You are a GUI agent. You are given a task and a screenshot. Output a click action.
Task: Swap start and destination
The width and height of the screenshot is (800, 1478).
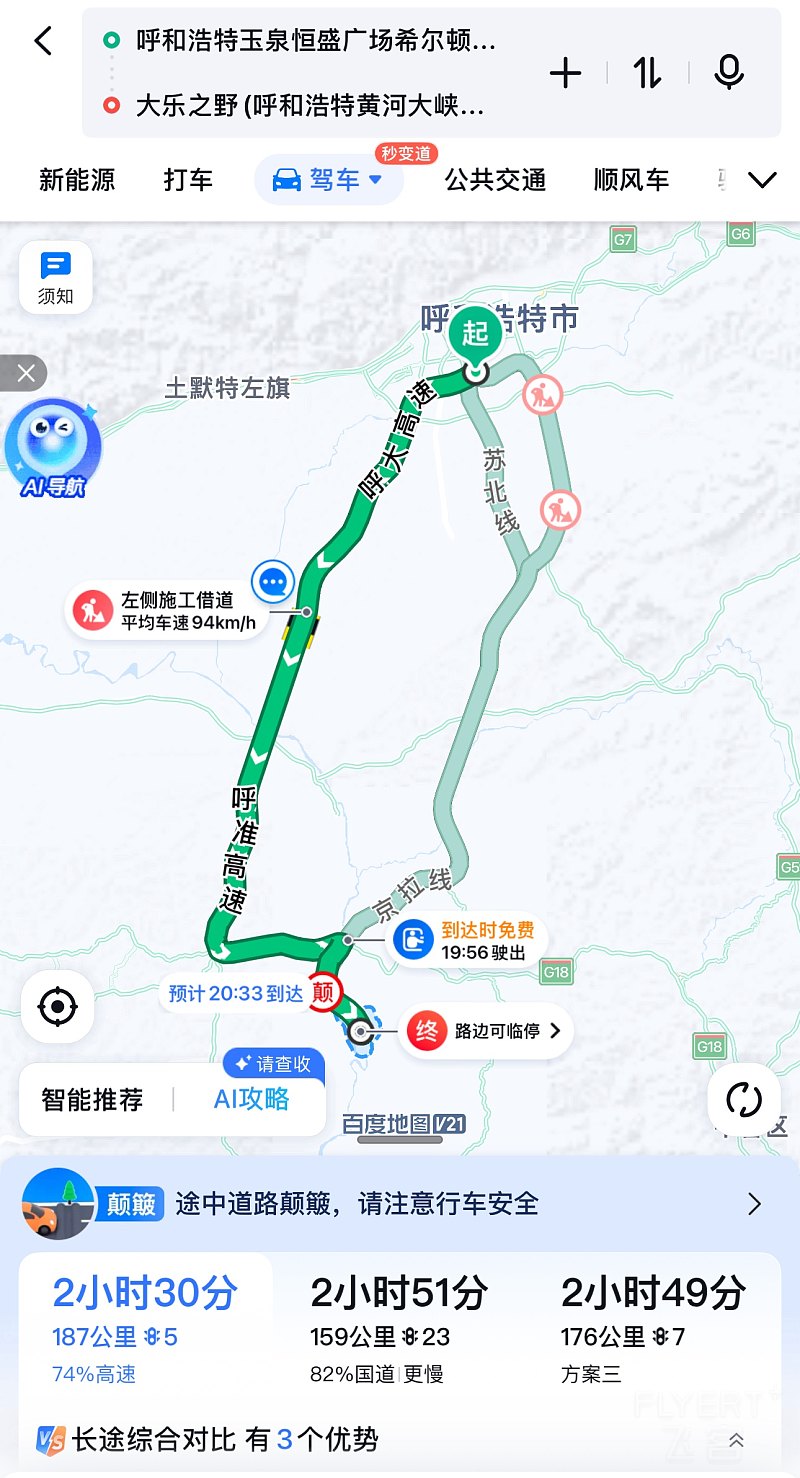tap(647, 73)
